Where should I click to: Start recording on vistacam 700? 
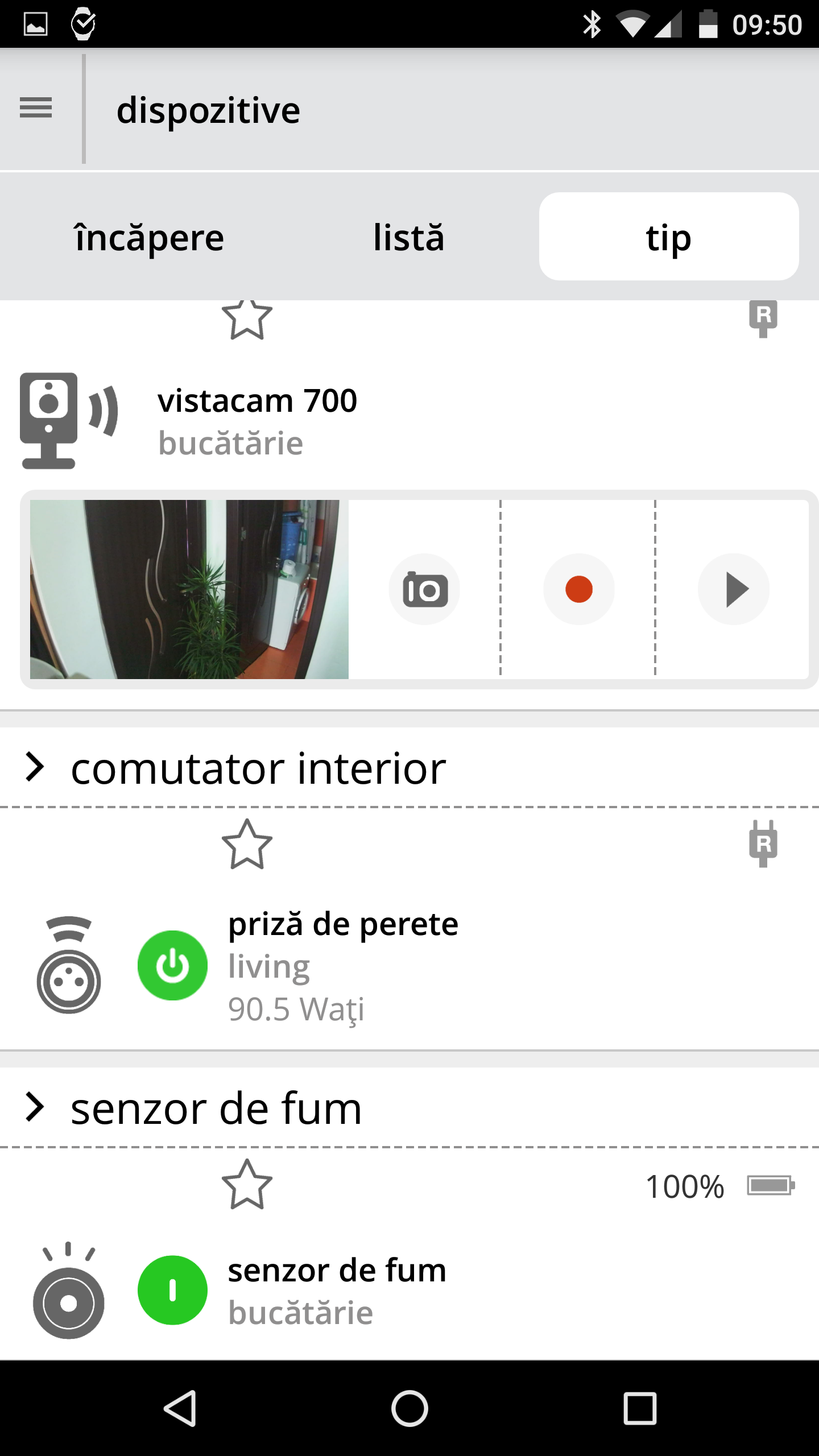point(579,589)
